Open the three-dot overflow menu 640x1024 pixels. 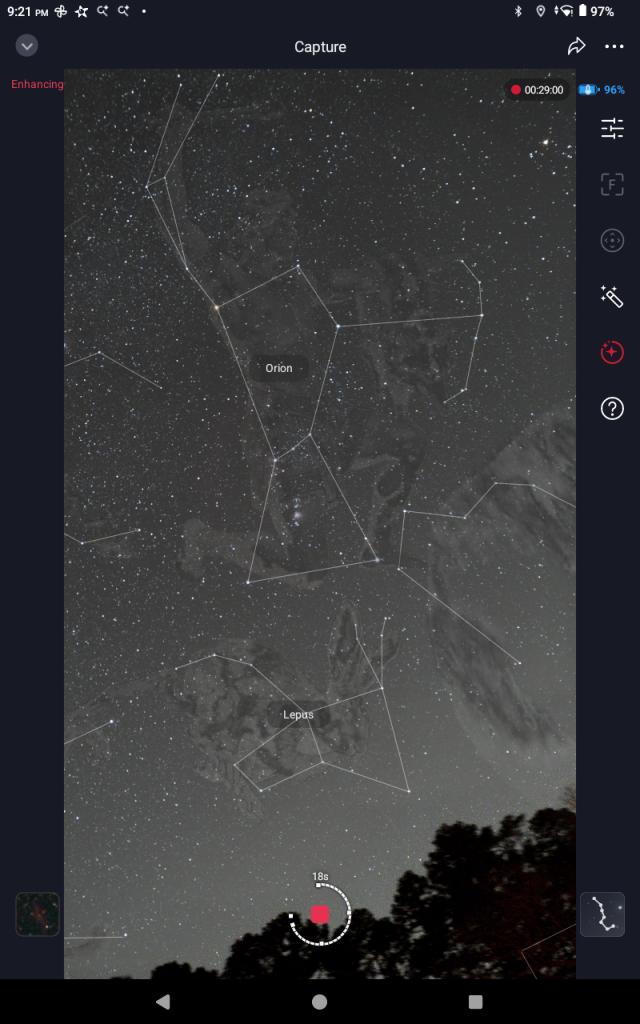click(614, 46)
